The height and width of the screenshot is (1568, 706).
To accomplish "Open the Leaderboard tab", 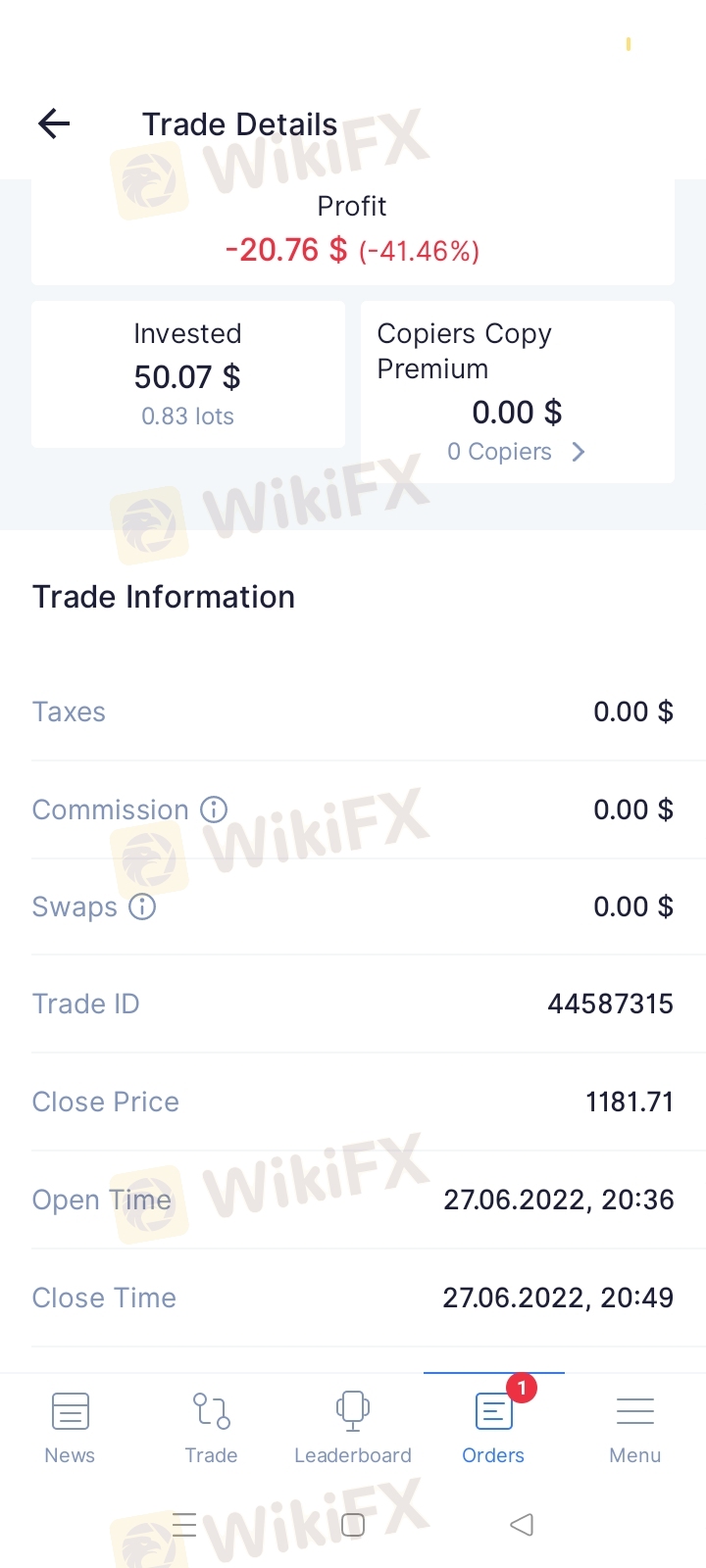I will [353, 1428].
